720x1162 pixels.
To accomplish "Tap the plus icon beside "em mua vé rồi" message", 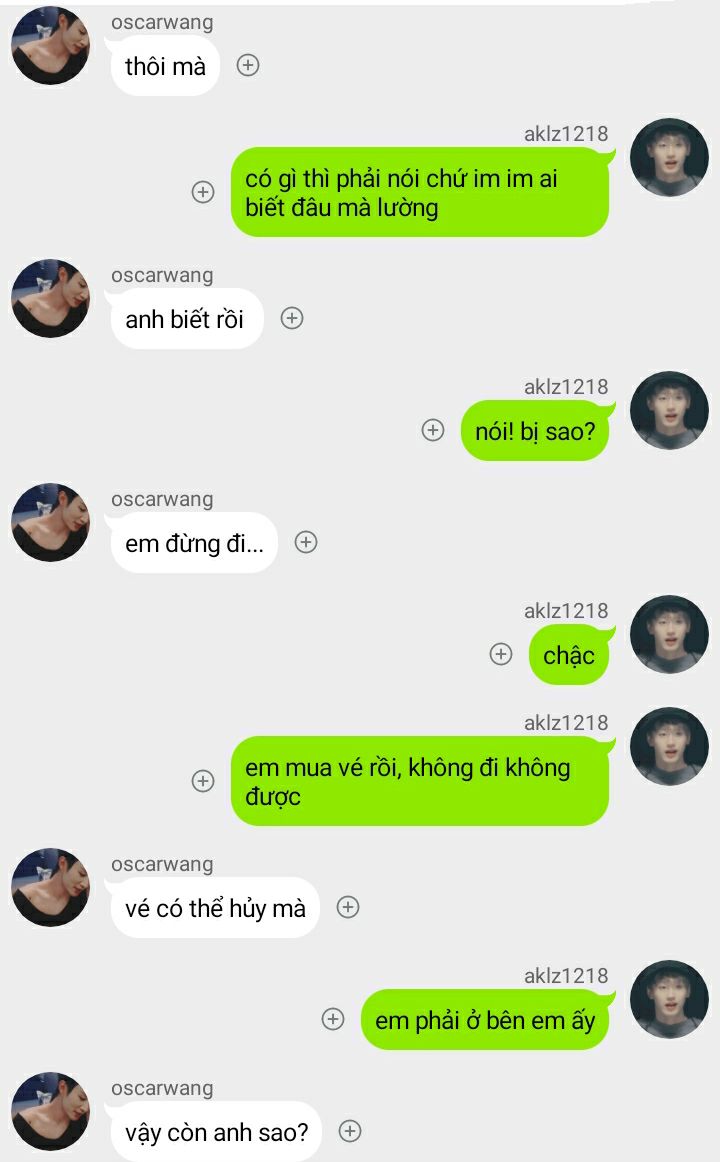I will coord(203,781).
